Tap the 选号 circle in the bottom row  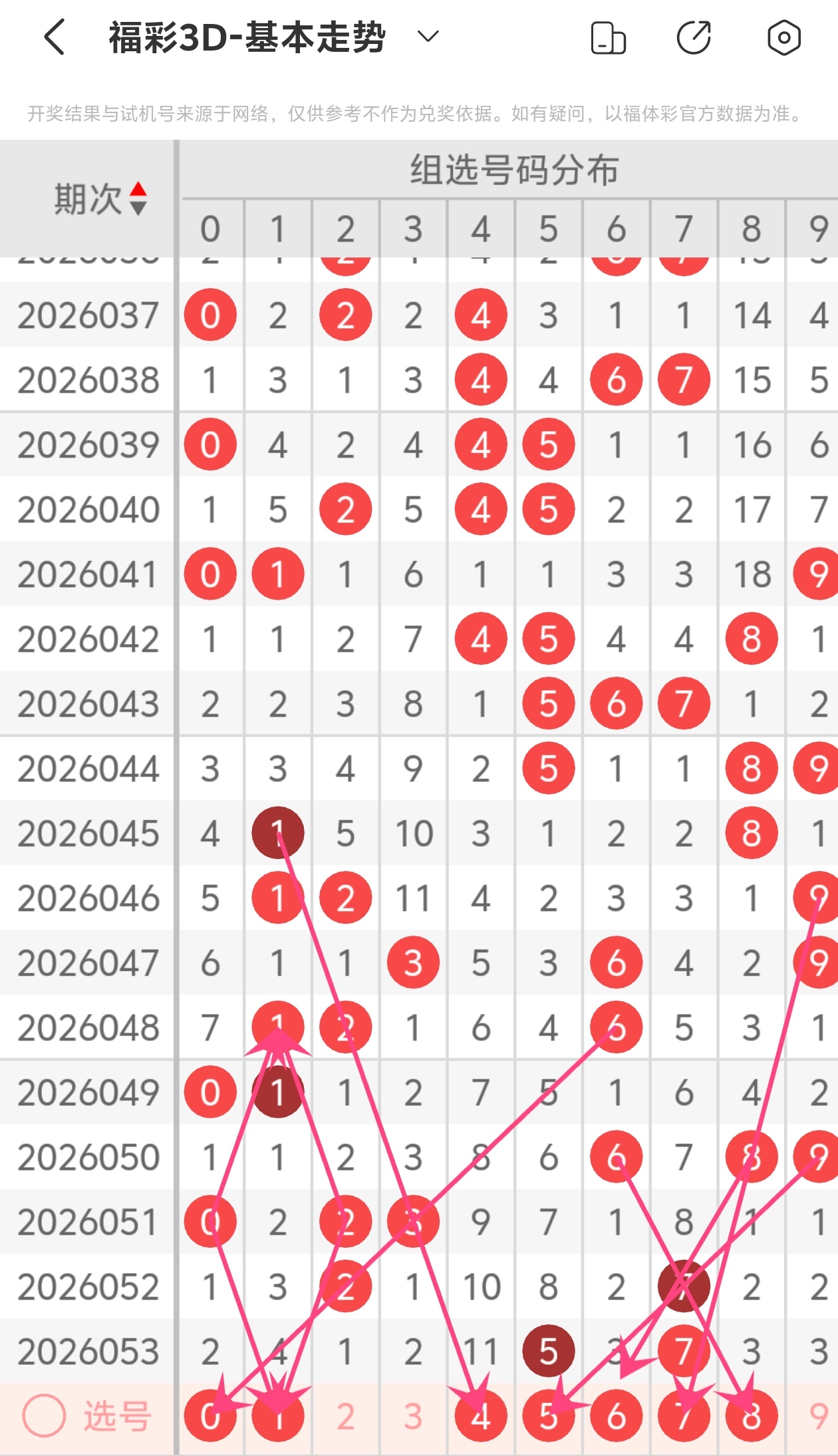[44, 1415]
